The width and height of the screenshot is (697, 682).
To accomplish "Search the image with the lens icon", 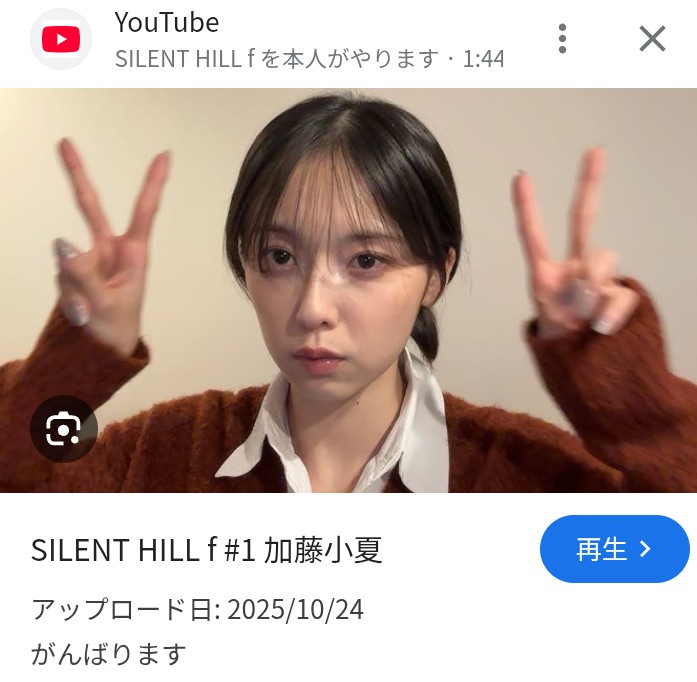I will [63, 429].
